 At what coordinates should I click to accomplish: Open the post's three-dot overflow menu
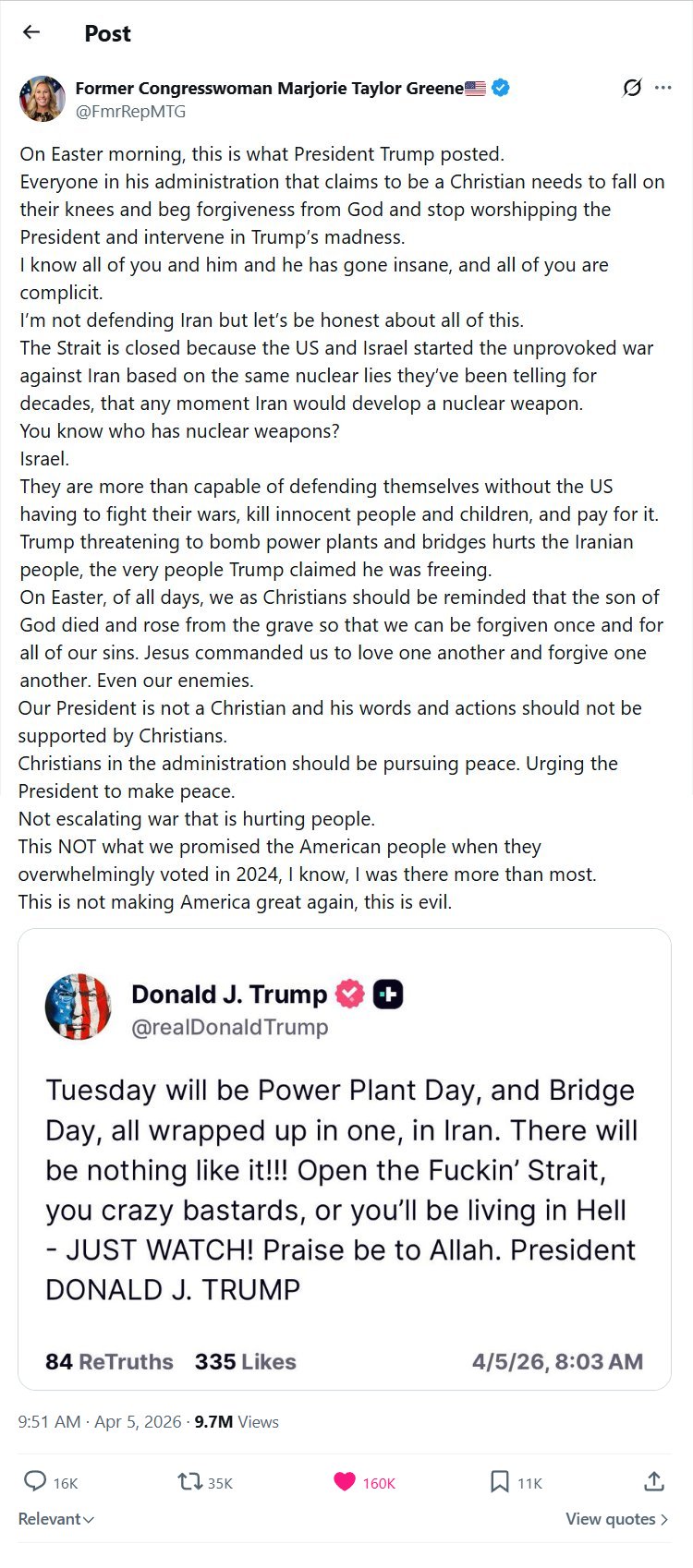pos(663,88)
